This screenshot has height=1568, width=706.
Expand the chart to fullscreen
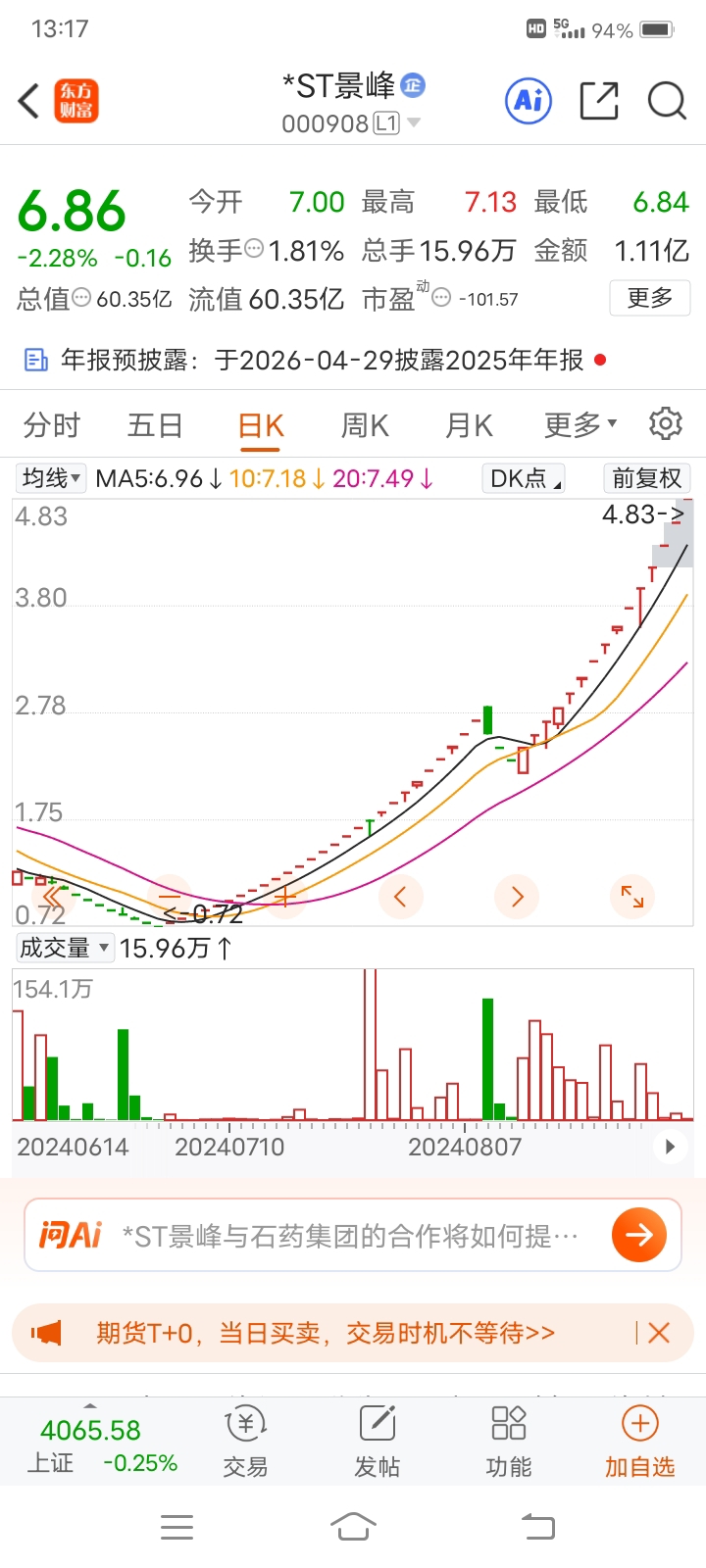[x=632, y=896]
